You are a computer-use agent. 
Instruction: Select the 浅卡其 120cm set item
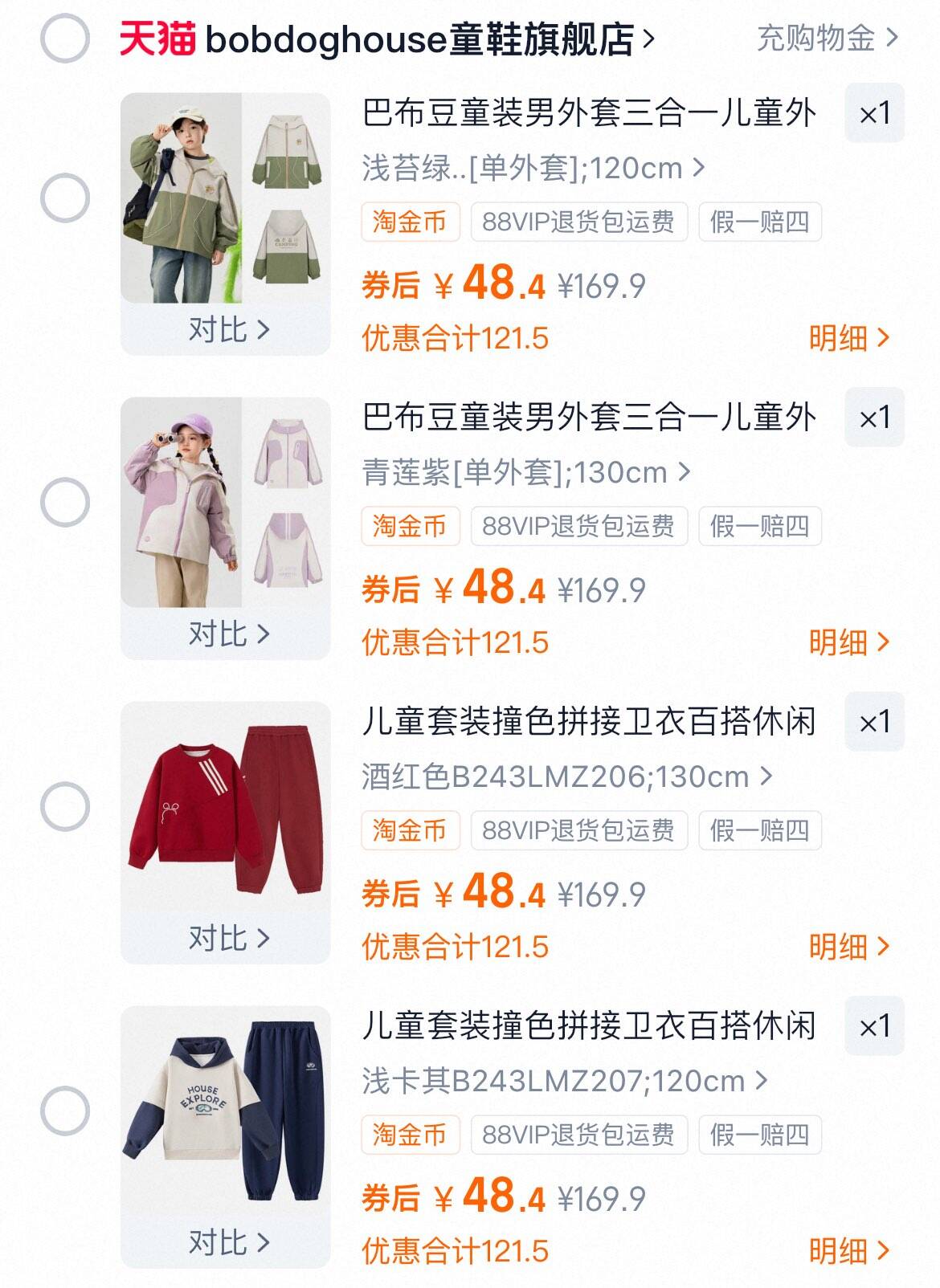click(x=64, y=1111)
